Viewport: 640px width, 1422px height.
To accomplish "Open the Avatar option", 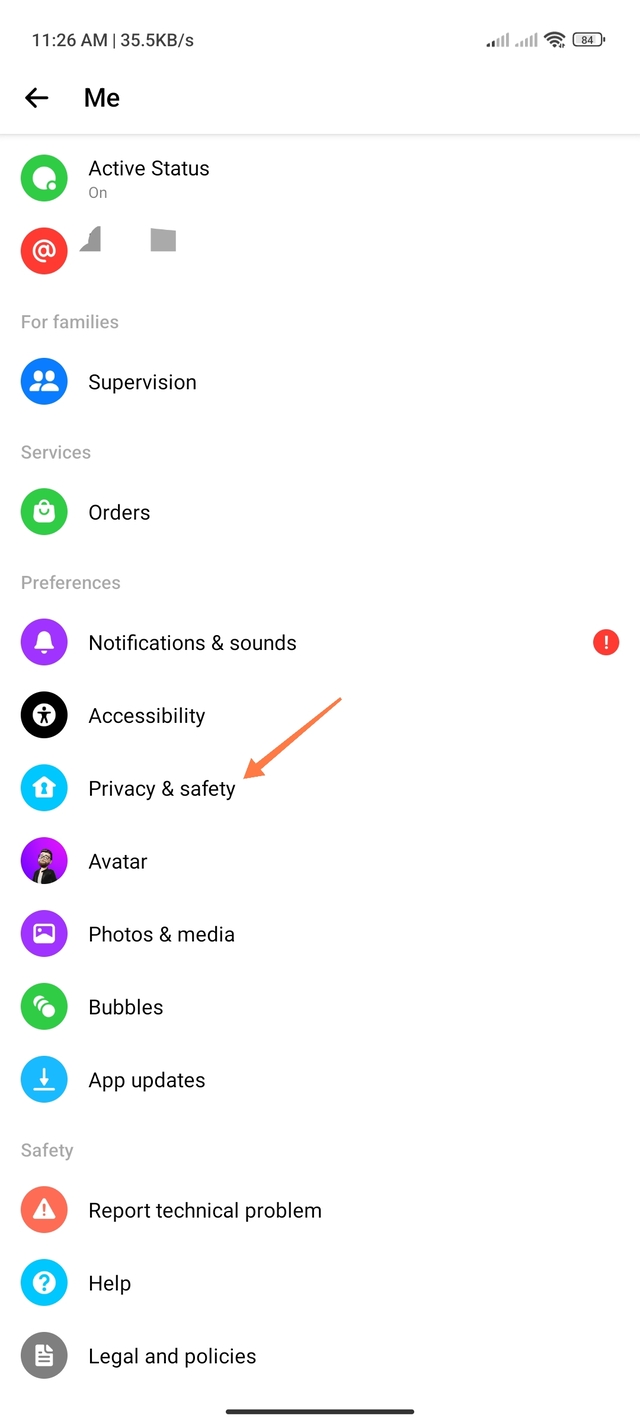I will (x=117, y=861).
